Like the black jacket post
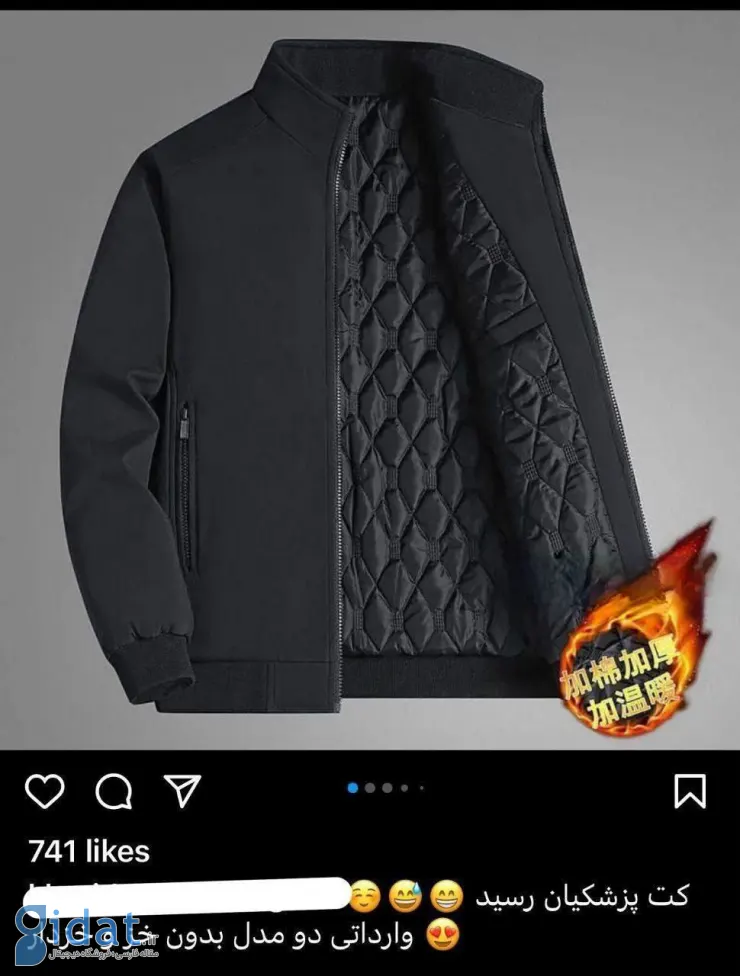The width and height of the screenshot is (740, 976). [44, 791]
